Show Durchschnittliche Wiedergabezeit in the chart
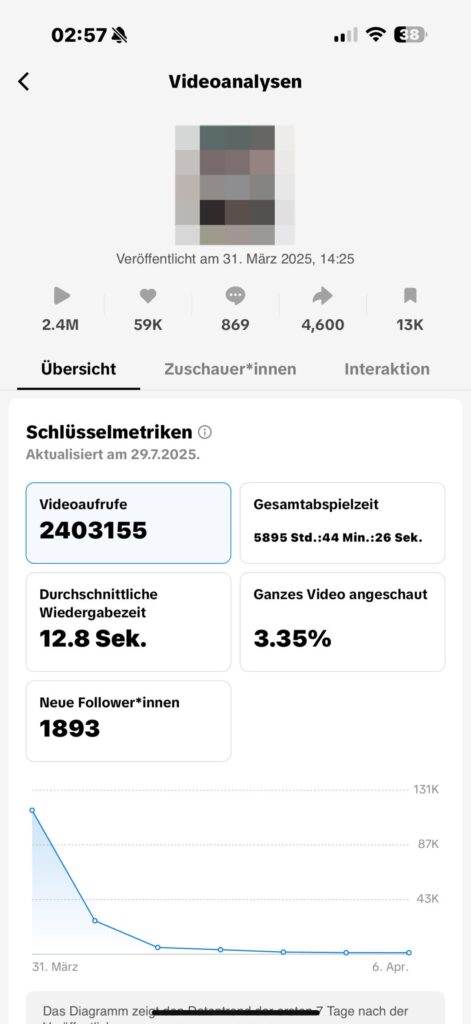The height and width of the screenshot is (1024, 471). [x=128, y=622]
